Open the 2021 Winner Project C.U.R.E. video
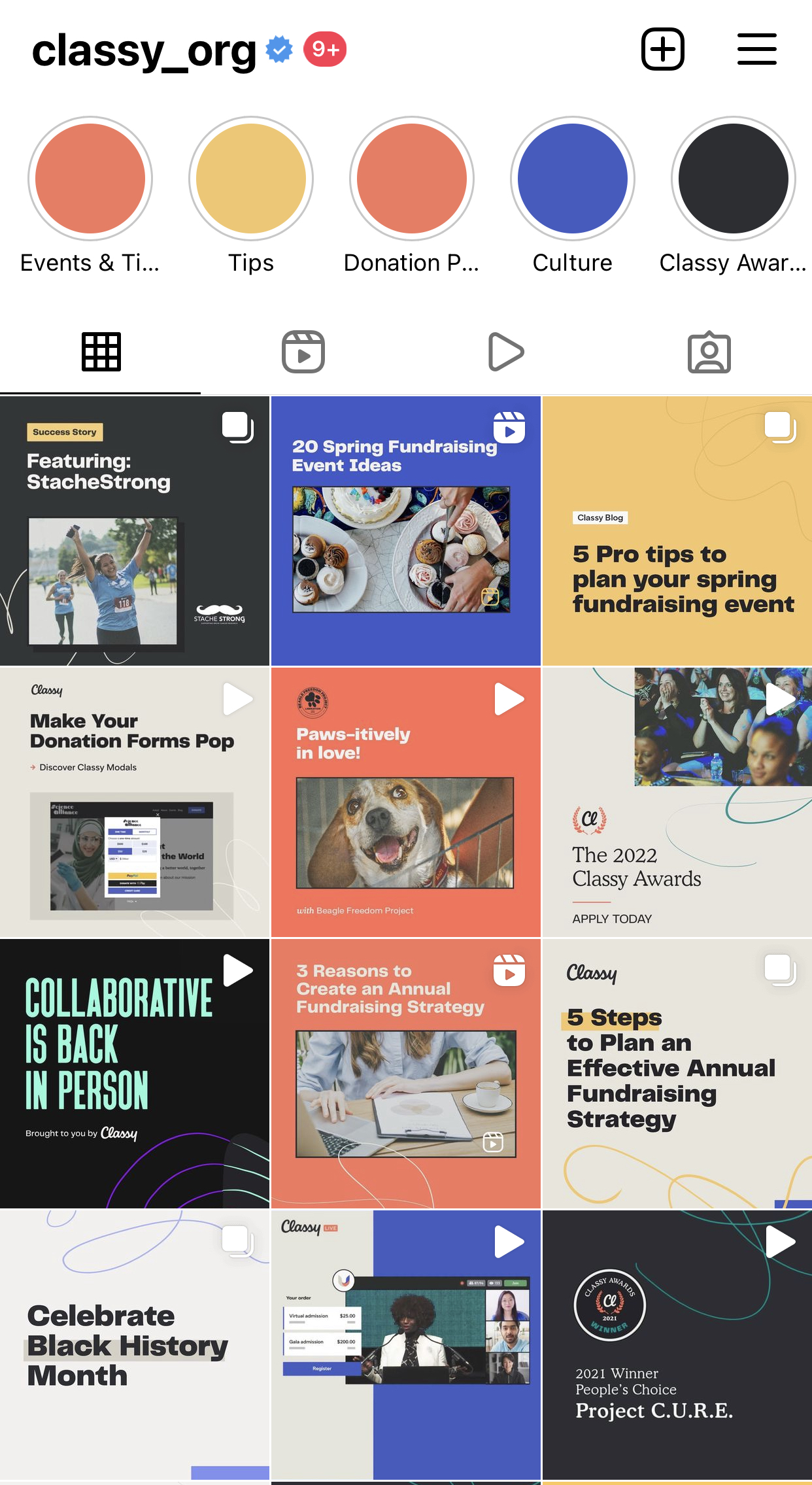Viewport: 812px width, 1485px height. click(677, 1344)
